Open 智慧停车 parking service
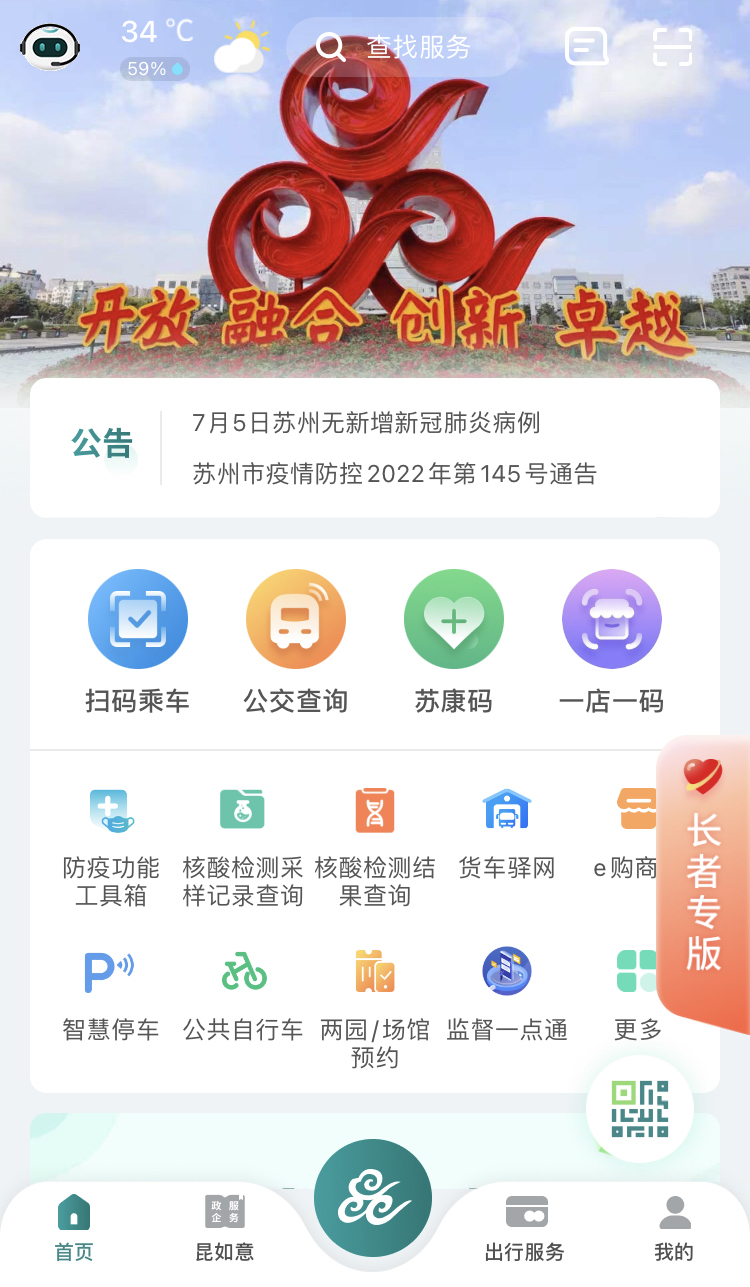Screen dimensions: 750x1287 pyautogui.click(x=111, y=995)
